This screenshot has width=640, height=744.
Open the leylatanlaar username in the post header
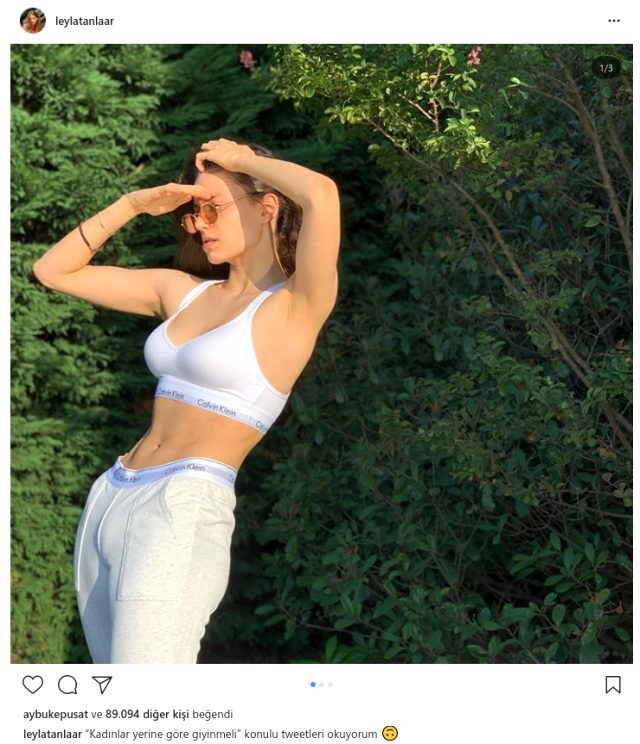(x=85, y=21)
